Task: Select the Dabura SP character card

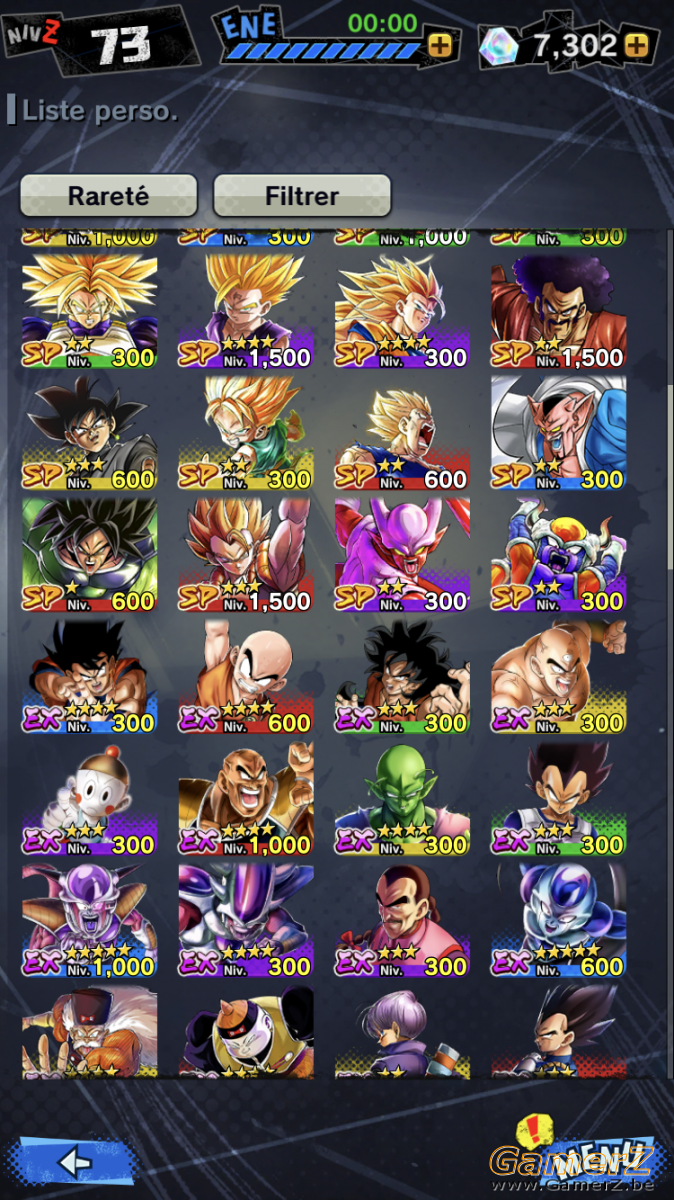Action: (x=558, y=432)
